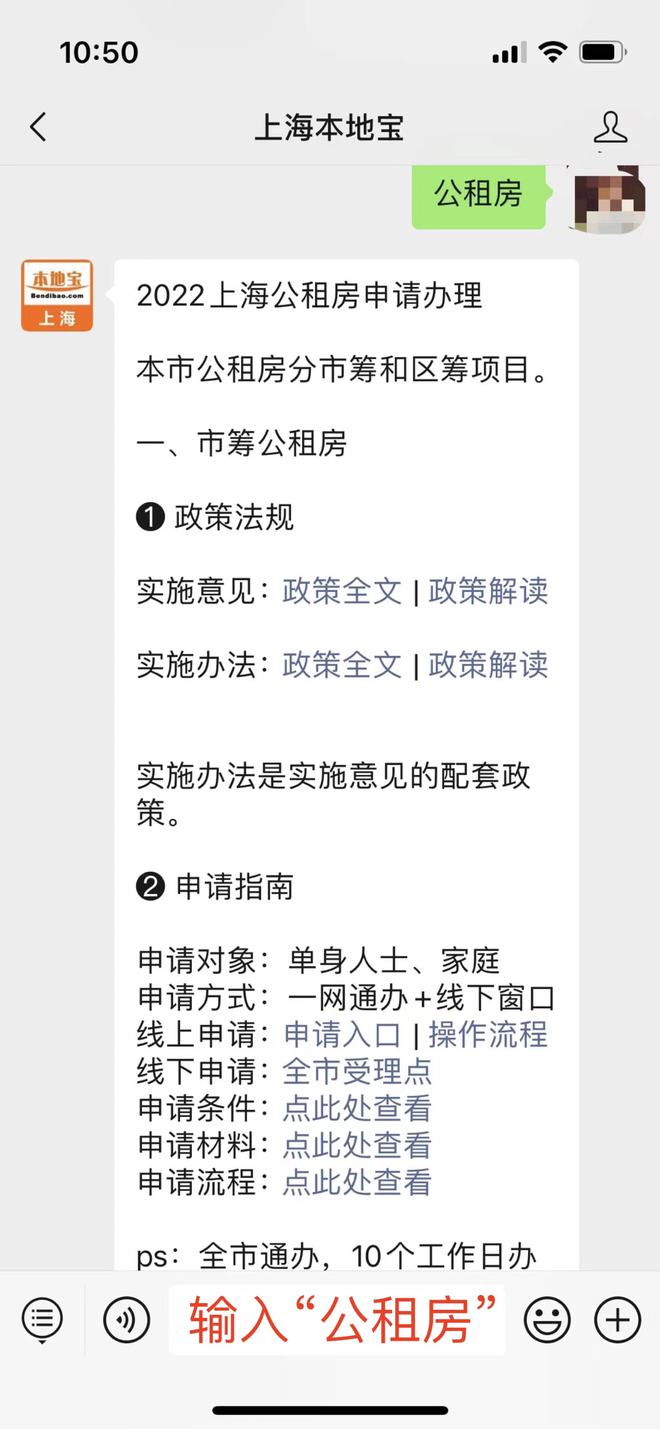Go back from 上海本地宝 chat
Image resolution: width=660 pixels, height=1429 pixels.
(x=38, y=127)
